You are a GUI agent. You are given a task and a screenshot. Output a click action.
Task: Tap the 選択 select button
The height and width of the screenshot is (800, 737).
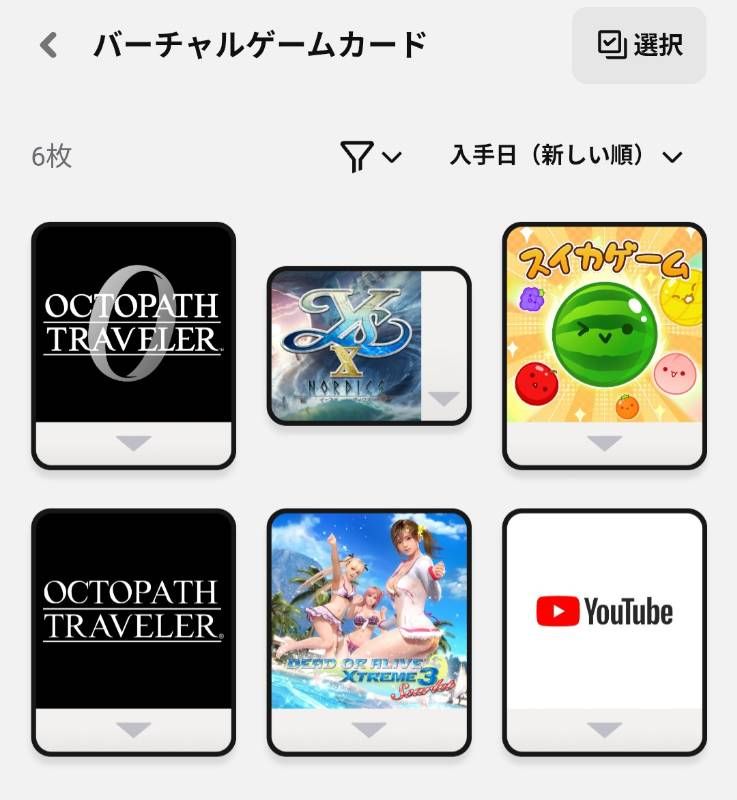pos(639,45)
